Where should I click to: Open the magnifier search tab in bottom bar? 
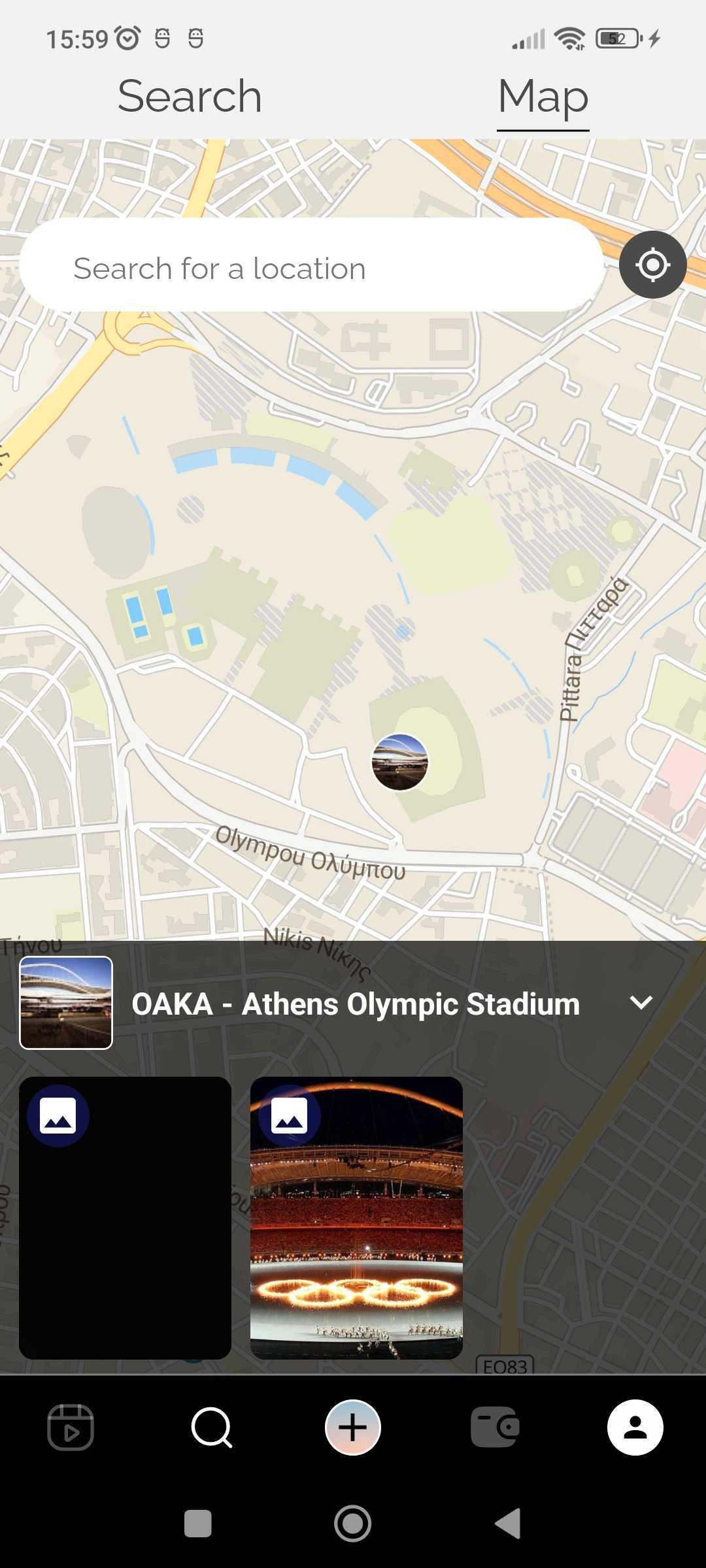pos(211,1428)
